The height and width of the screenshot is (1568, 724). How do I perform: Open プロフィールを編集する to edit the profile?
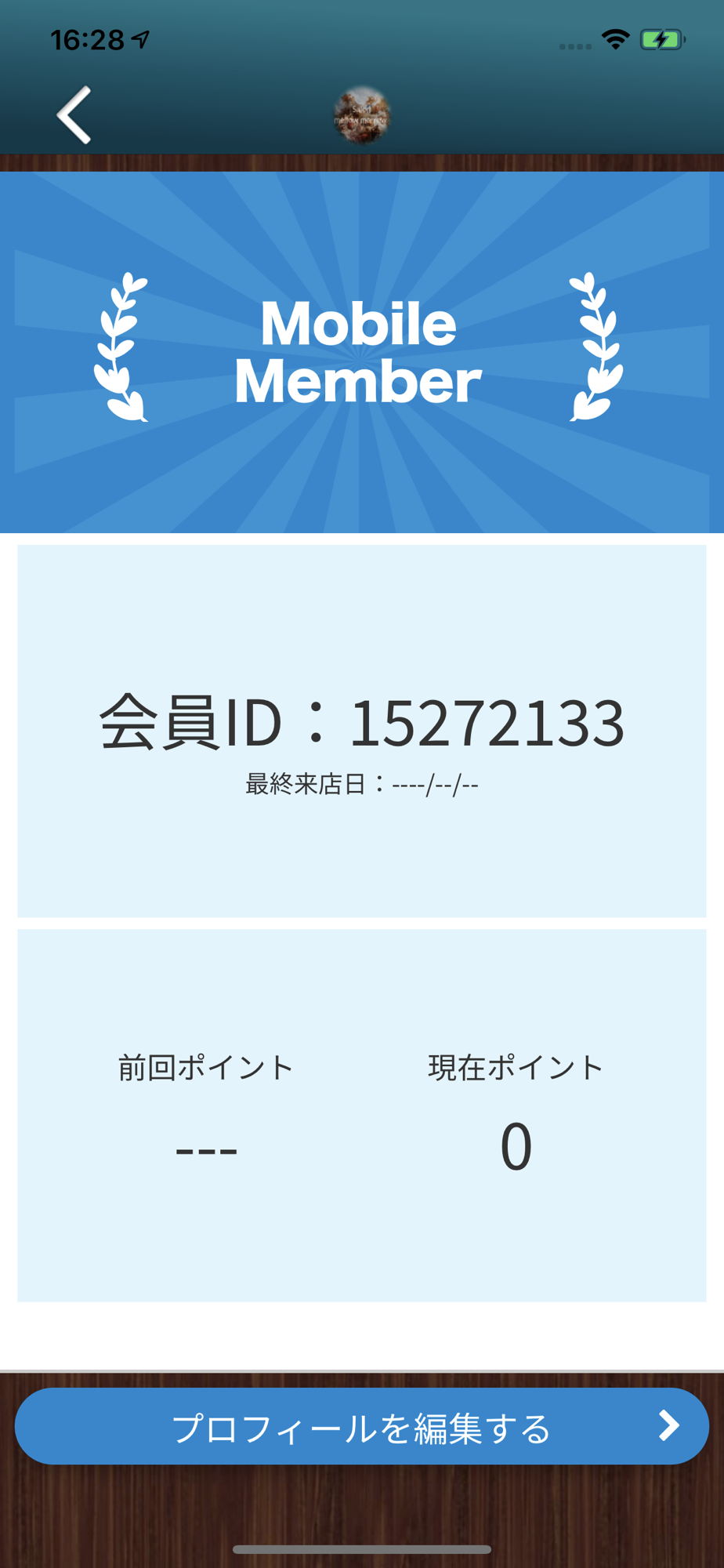point(362,1426)
